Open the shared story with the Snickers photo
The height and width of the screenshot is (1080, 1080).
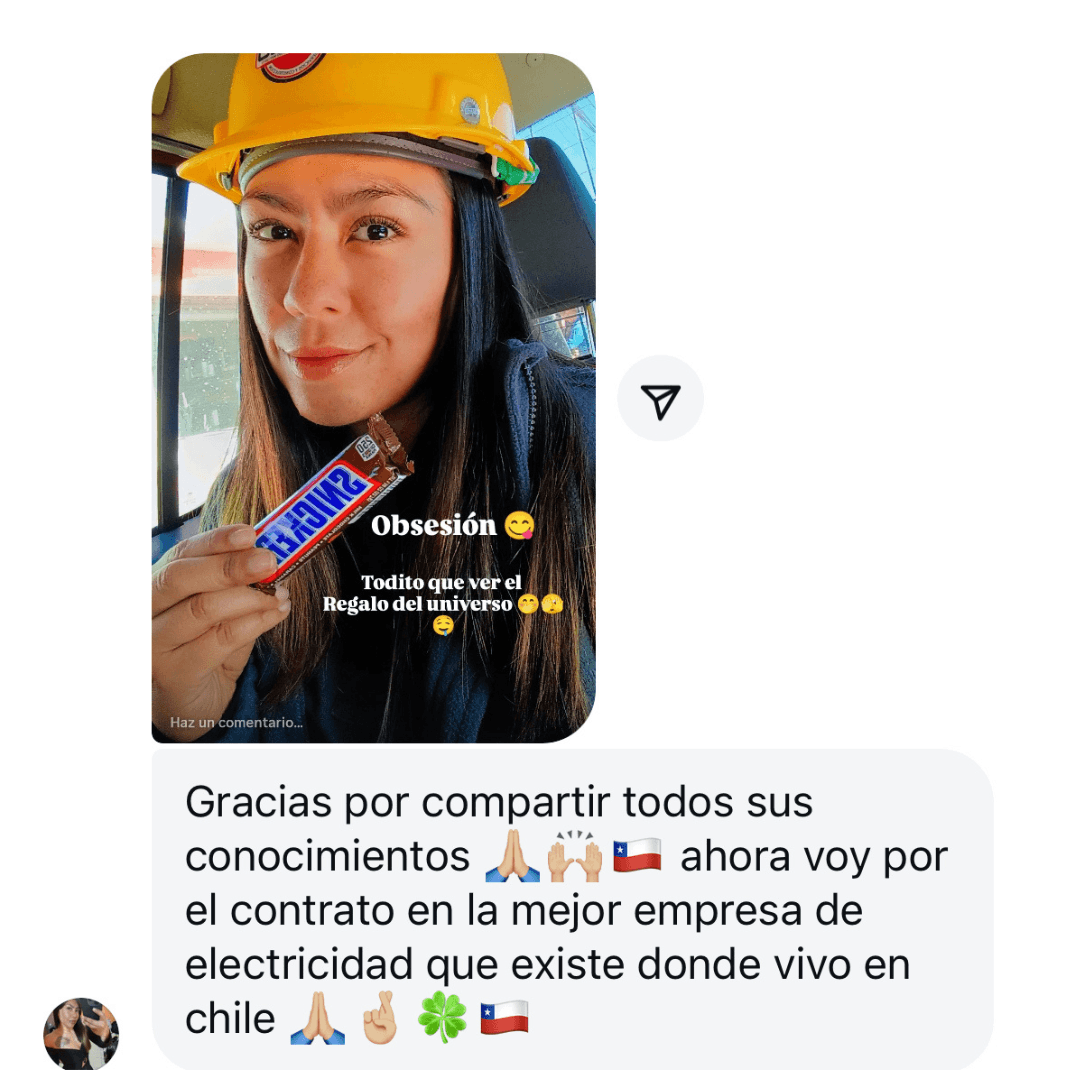373,398
